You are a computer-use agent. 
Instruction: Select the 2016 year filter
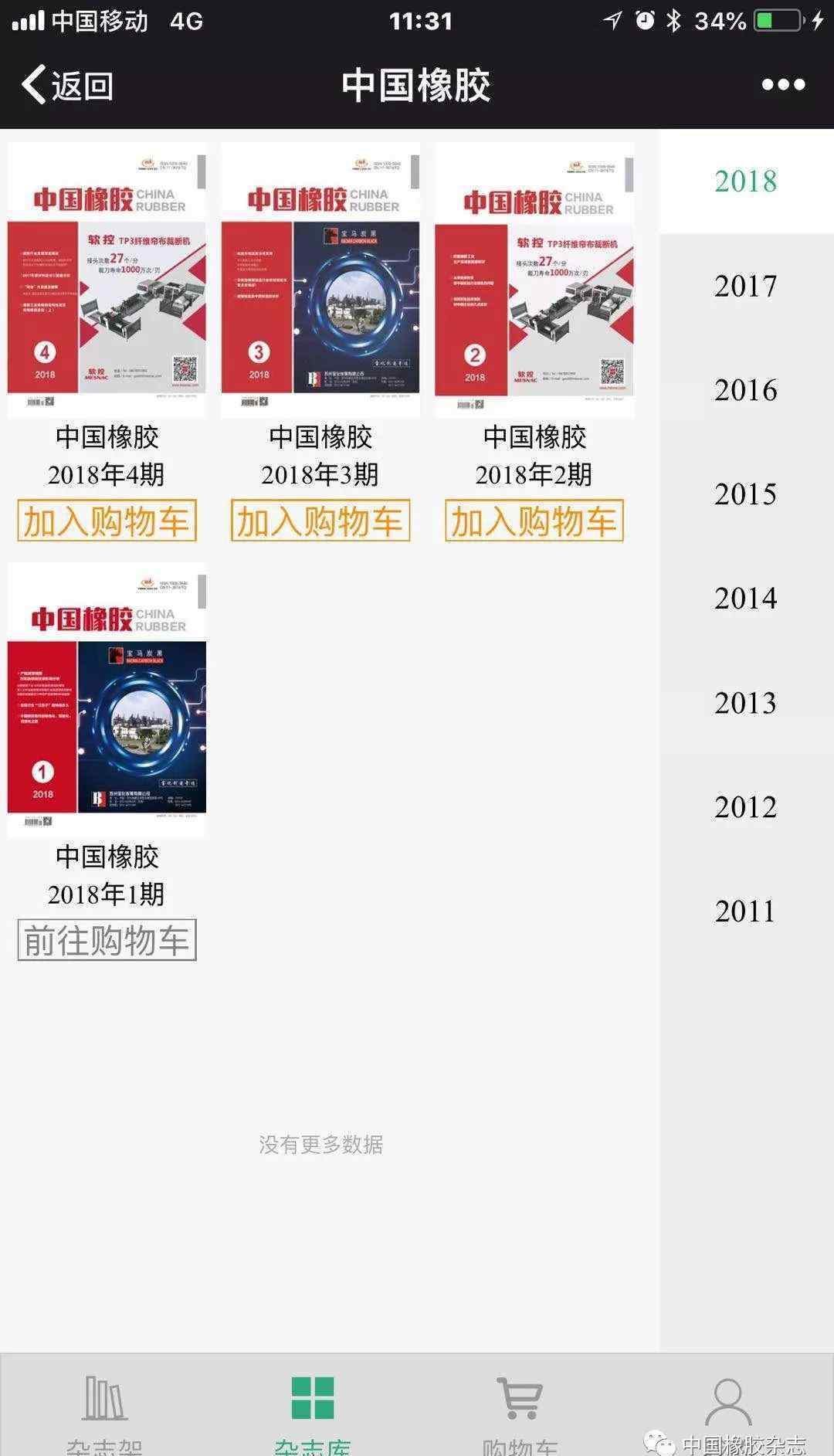pos(745,390)
